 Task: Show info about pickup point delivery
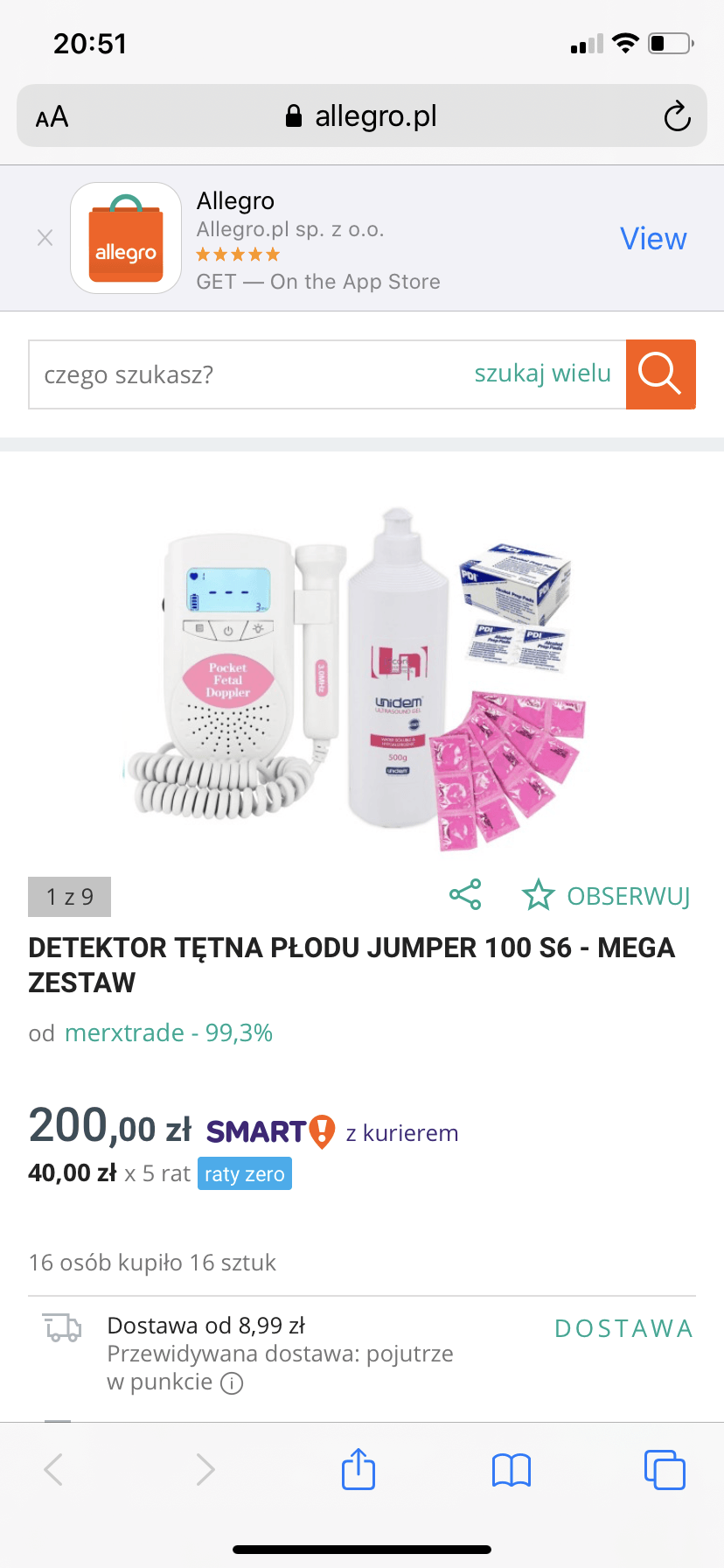pos(232,1383)
